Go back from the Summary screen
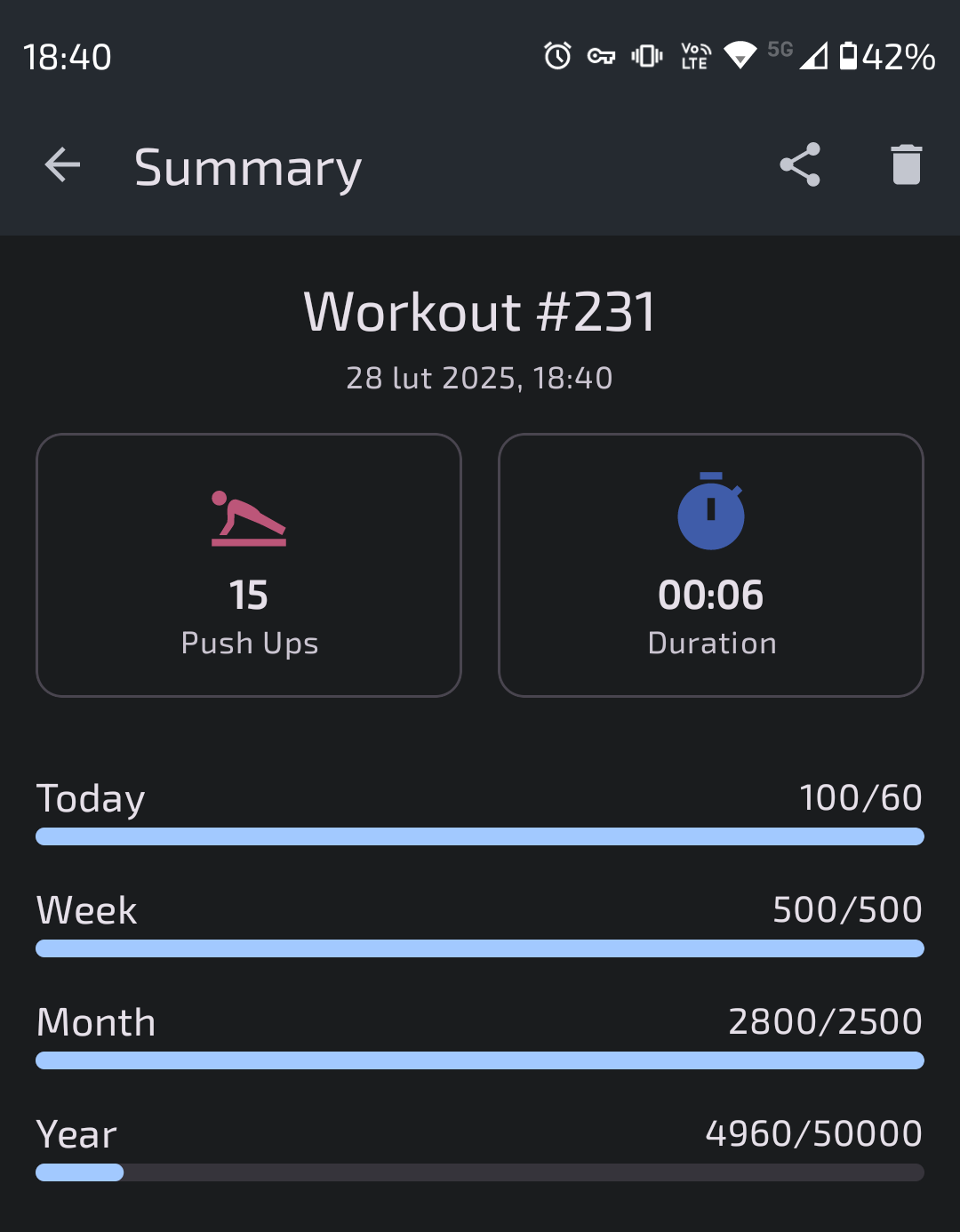 (62, 165)
